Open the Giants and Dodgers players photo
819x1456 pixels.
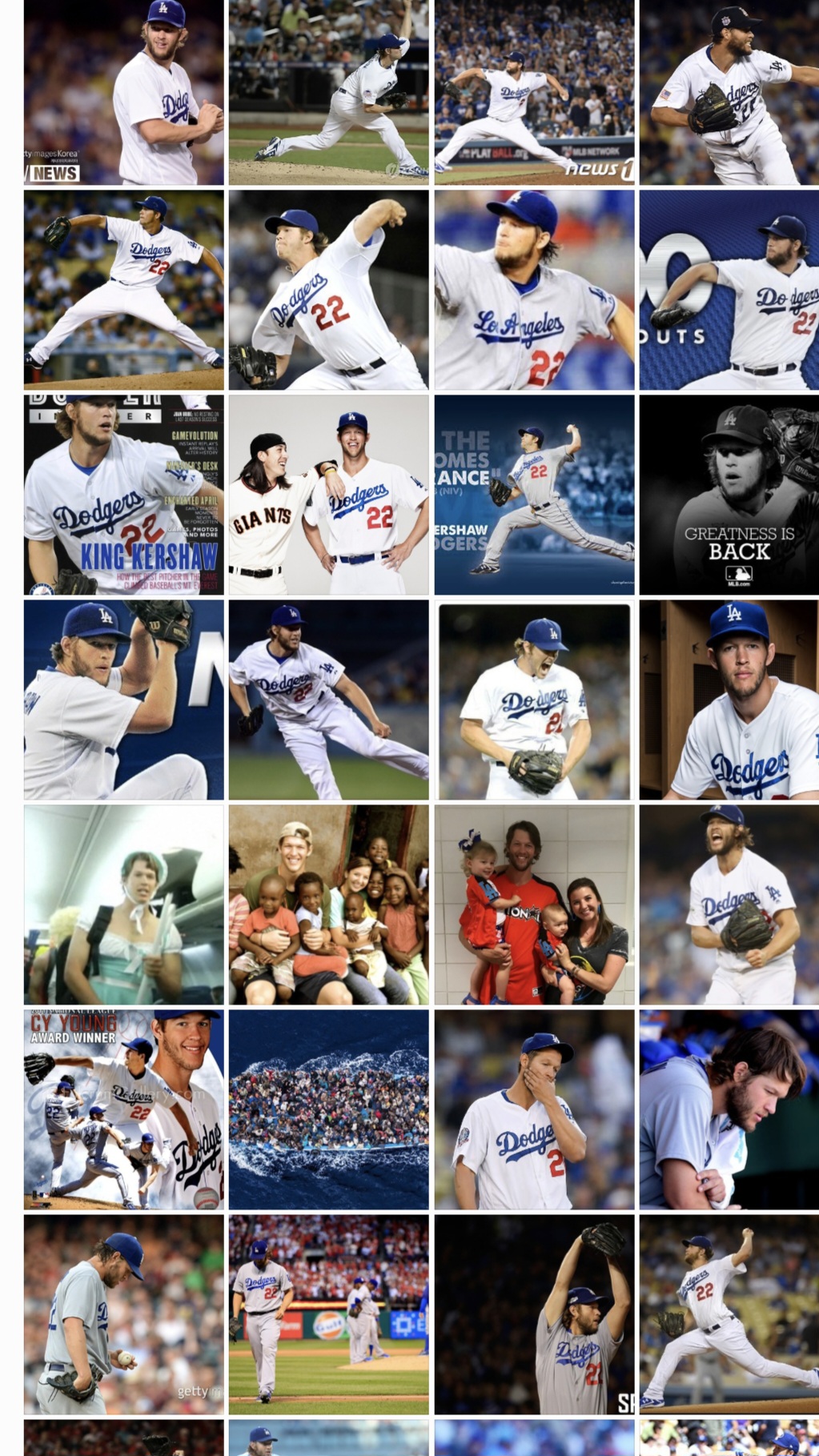point(328,495)
